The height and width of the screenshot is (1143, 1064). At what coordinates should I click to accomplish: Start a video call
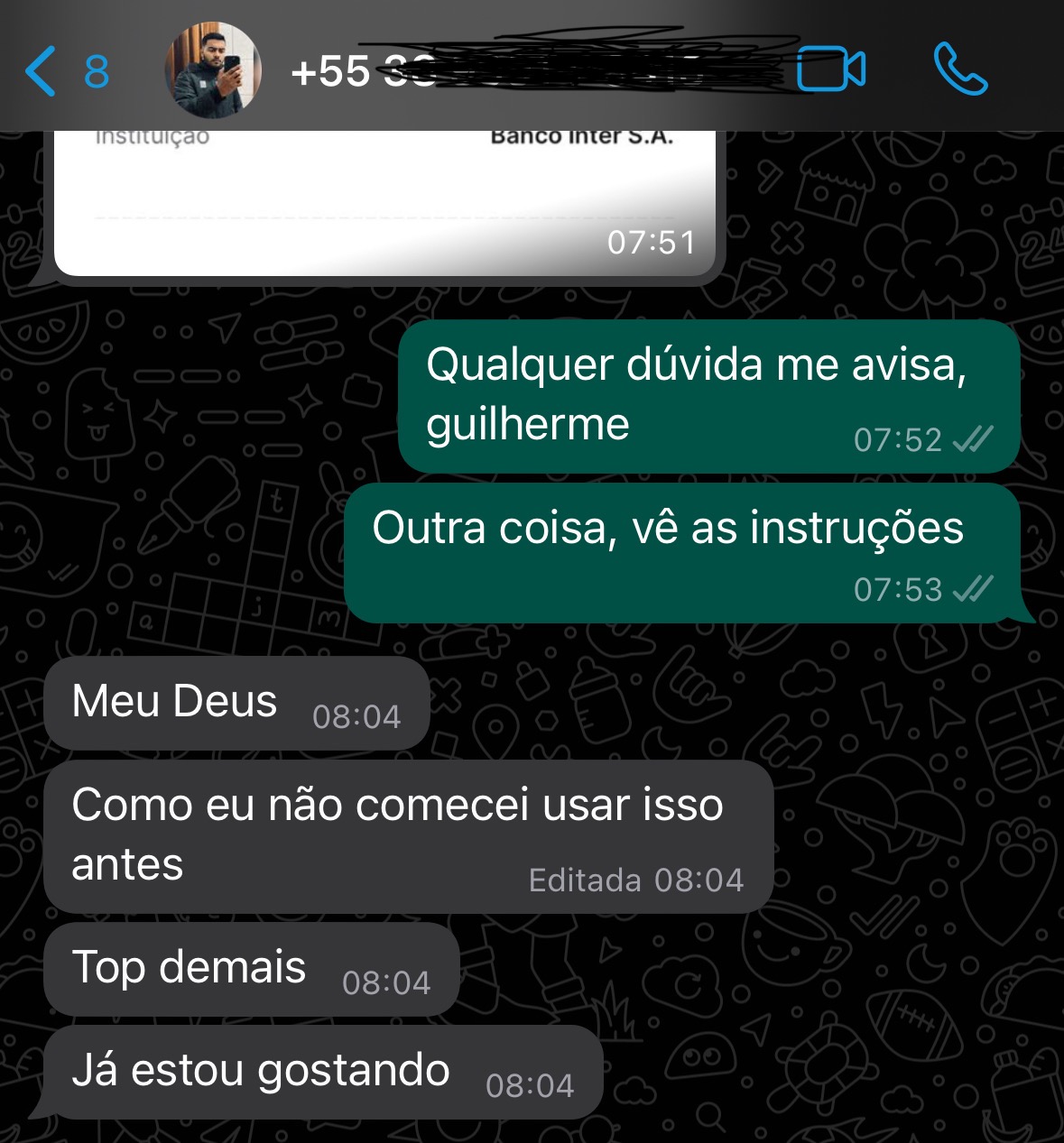tap(830, 69)
